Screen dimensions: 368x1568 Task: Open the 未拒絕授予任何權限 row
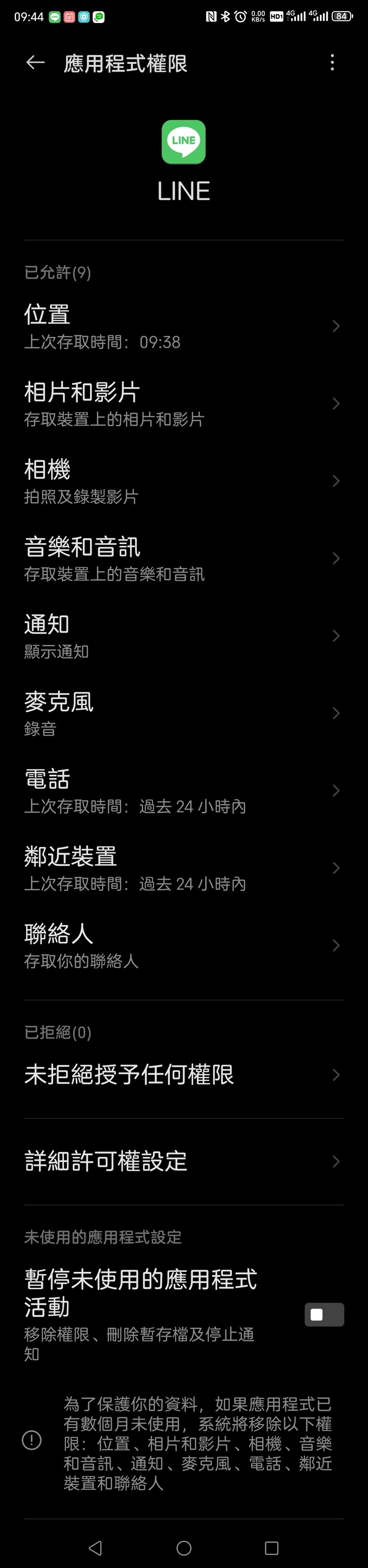tap(183, 1075)
